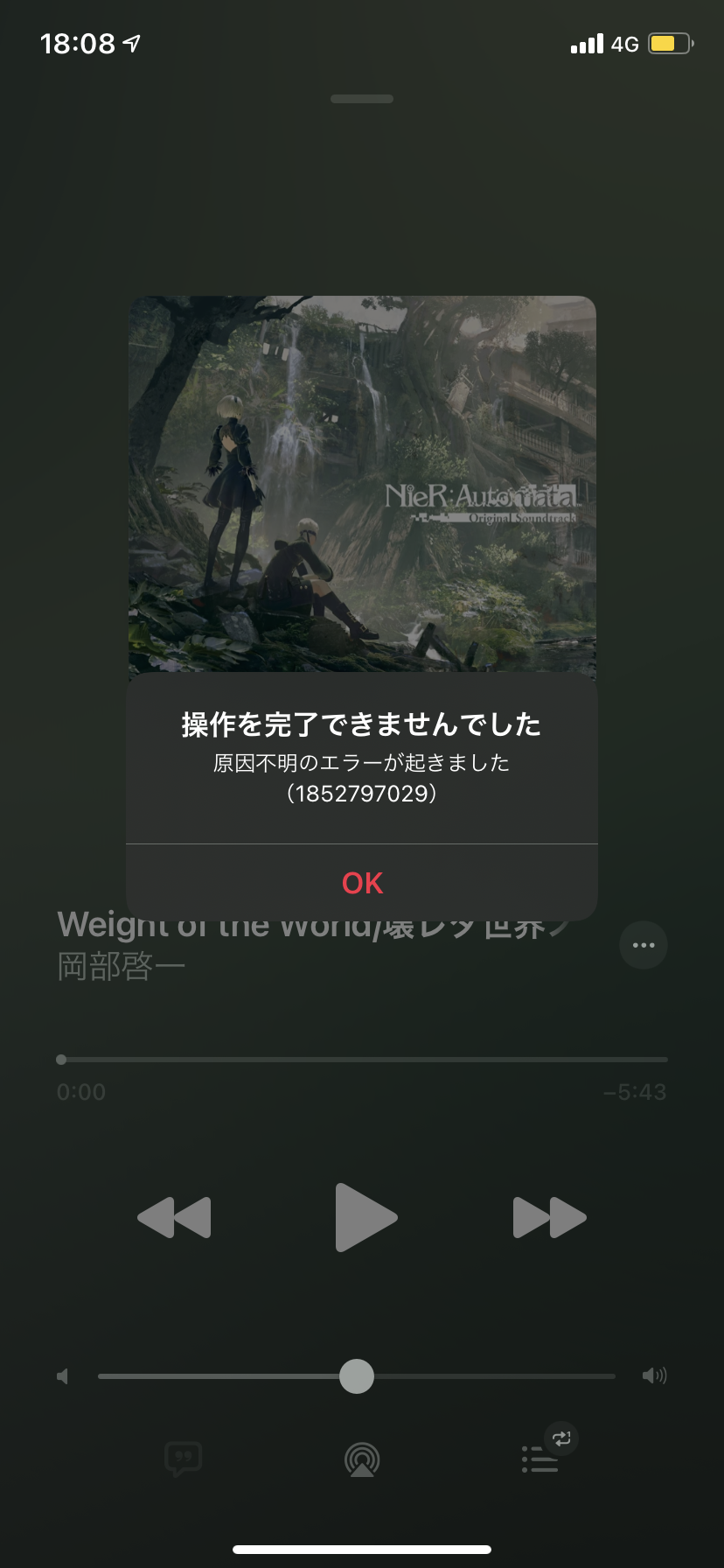Open the Up Next queue list
Screen dimensions: 724x1568
tap(540, 1459)
